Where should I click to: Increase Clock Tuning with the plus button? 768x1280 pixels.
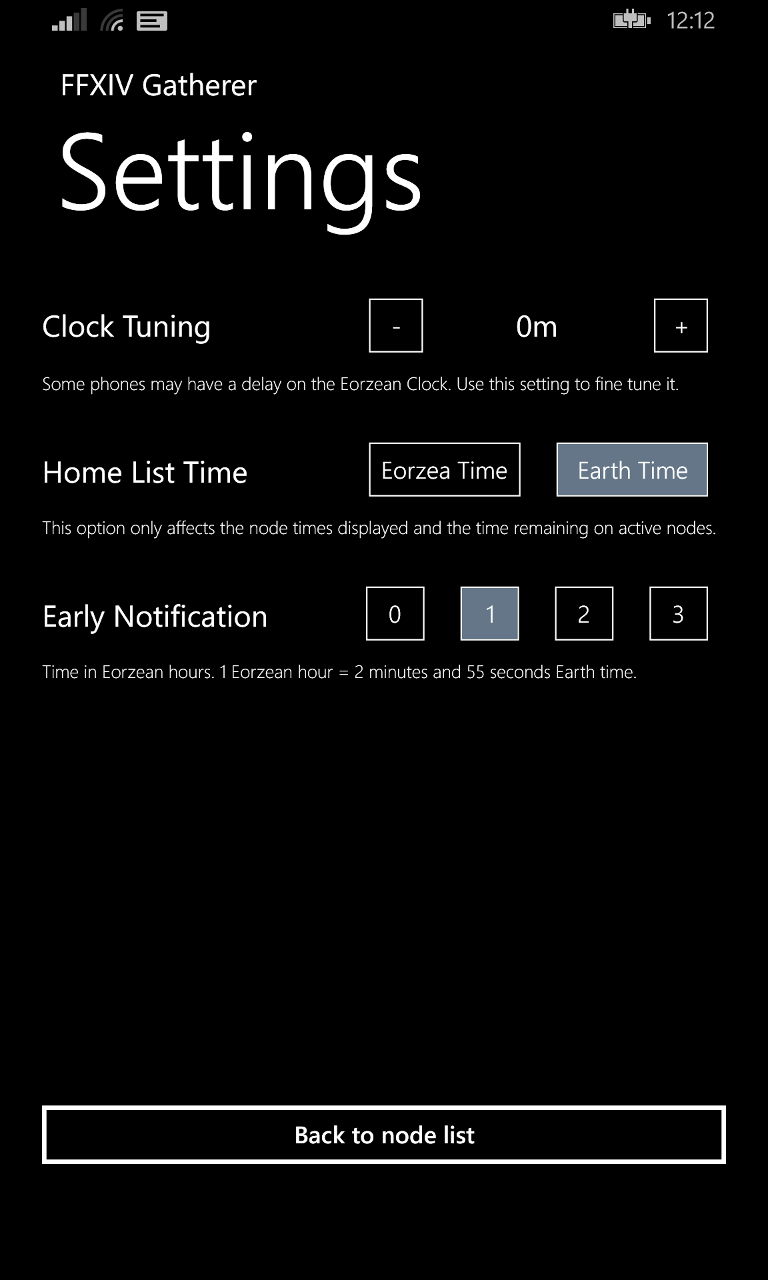(681, 326)
